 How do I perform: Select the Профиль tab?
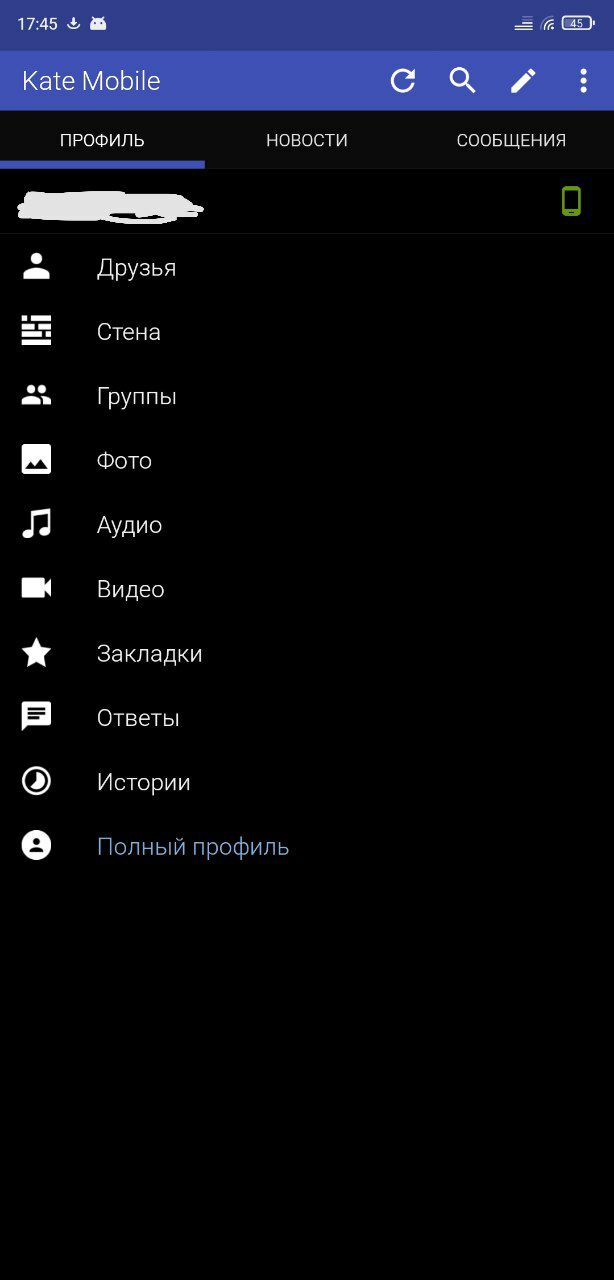(x=102, y=140)
